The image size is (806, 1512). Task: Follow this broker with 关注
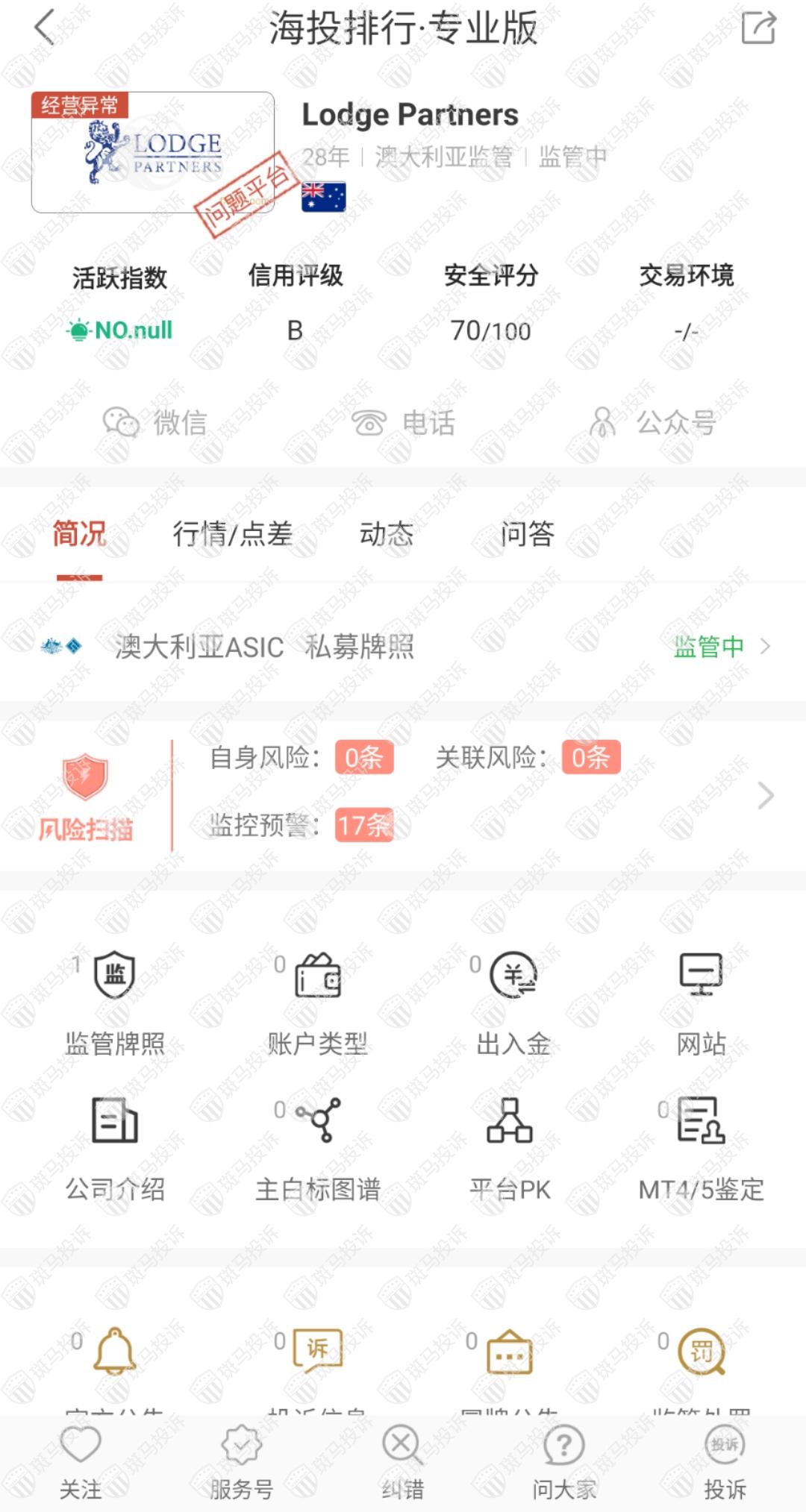80,1462
